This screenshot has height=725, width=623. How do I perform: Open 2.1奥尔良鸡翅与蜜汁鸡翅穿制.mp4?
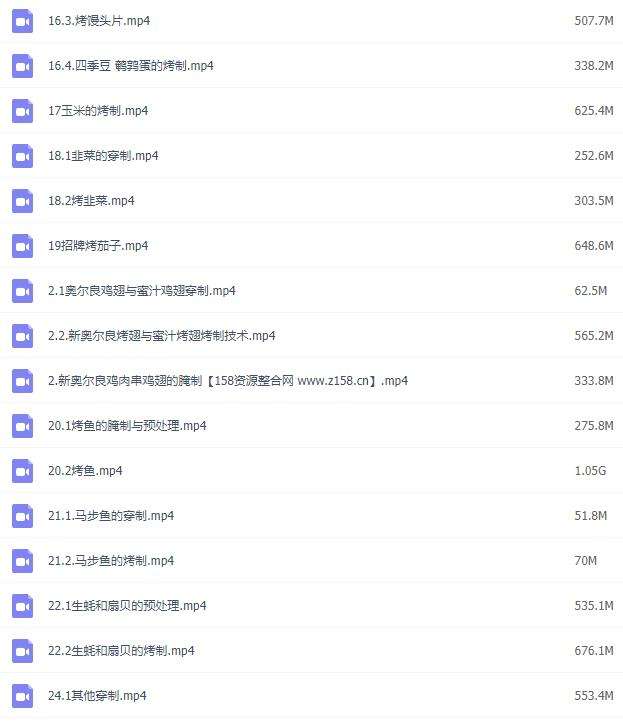pos(141,291)
